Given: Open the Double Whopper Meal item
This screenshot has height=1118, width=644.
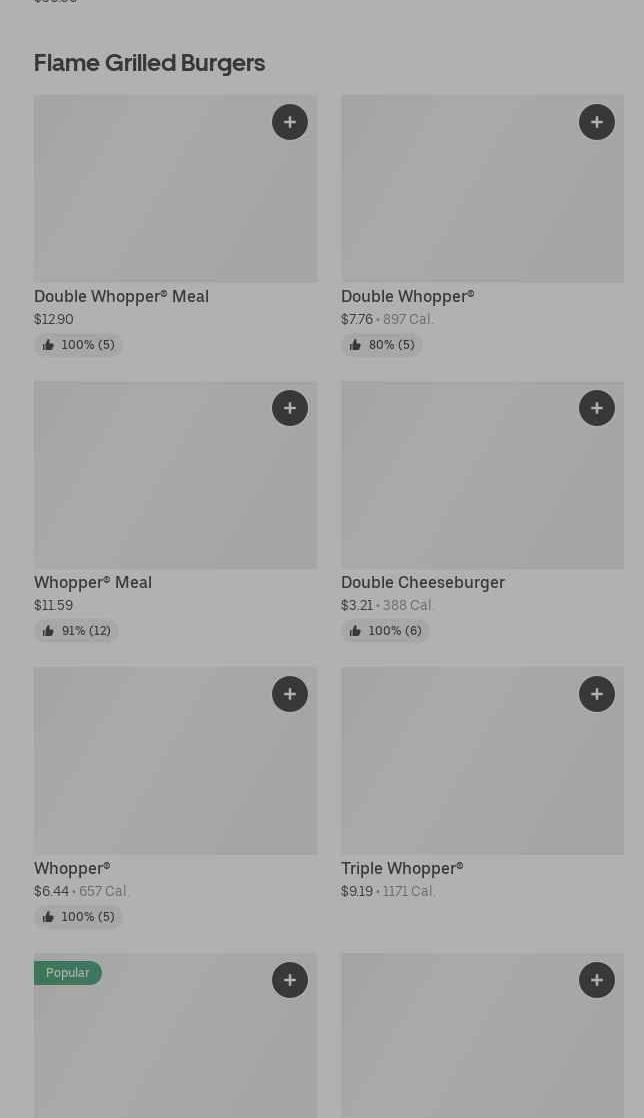Looking at the screenshot, I should coord(150,200).
